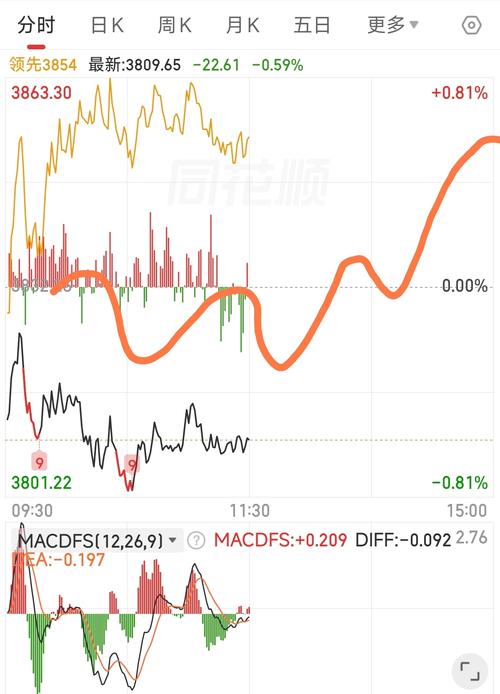
Task: Expand chart to fullscreen
Action: [x=469, y=671]
